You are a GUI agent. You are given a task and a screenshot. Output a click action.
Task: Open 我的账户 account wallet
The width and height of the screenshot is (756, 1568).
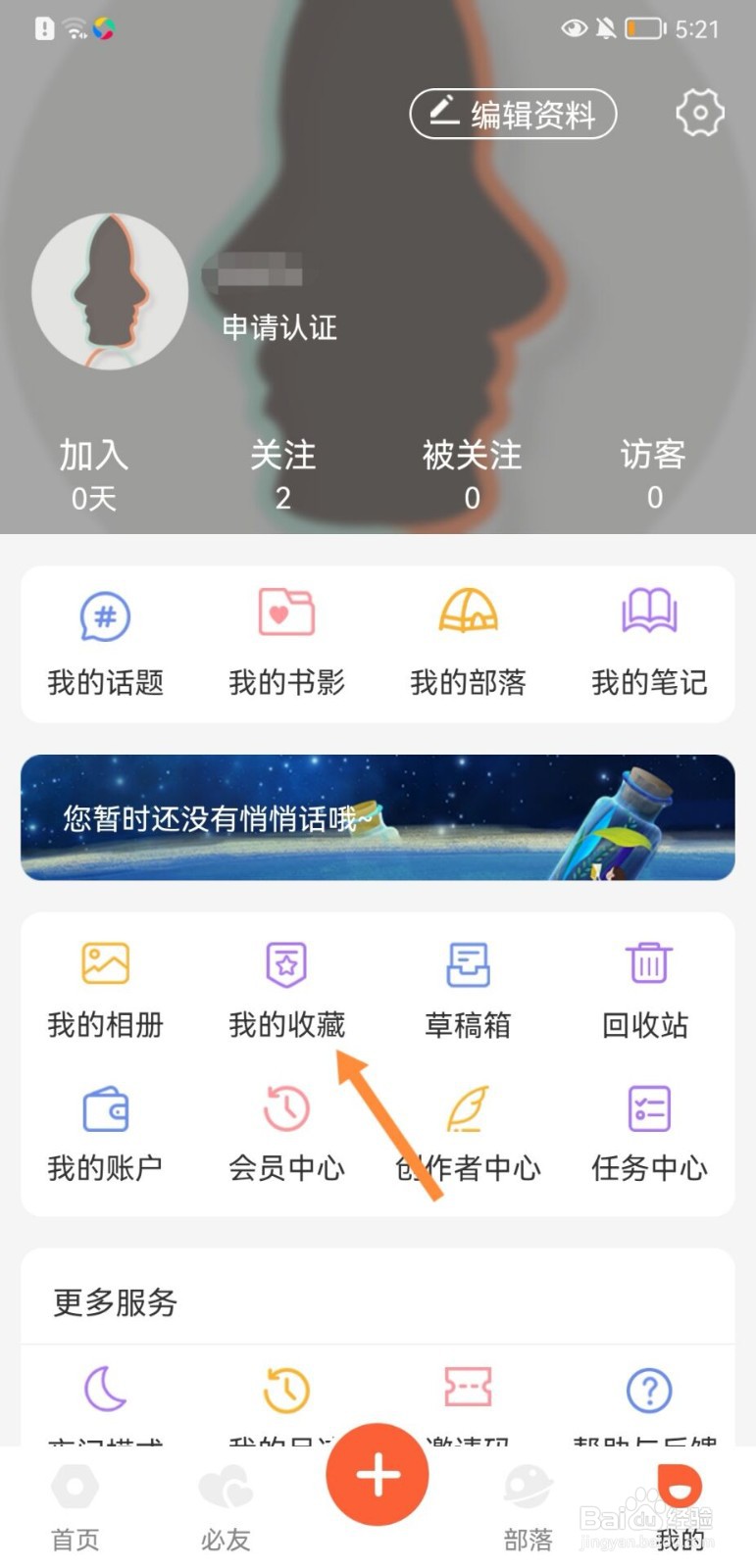tap(105, 1132)
